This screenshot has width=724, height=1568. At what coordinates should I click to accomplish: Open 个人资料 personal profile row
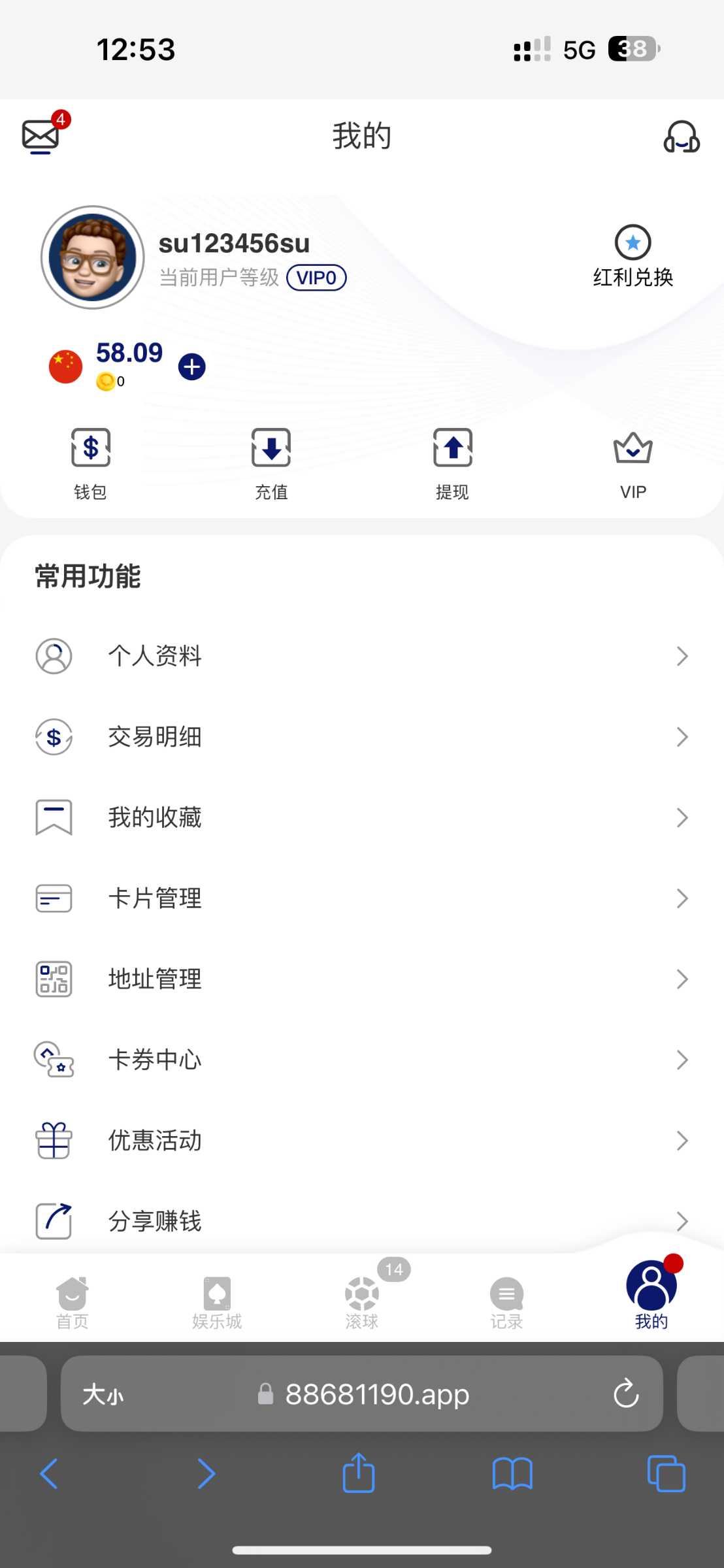(x=361, y=656)
